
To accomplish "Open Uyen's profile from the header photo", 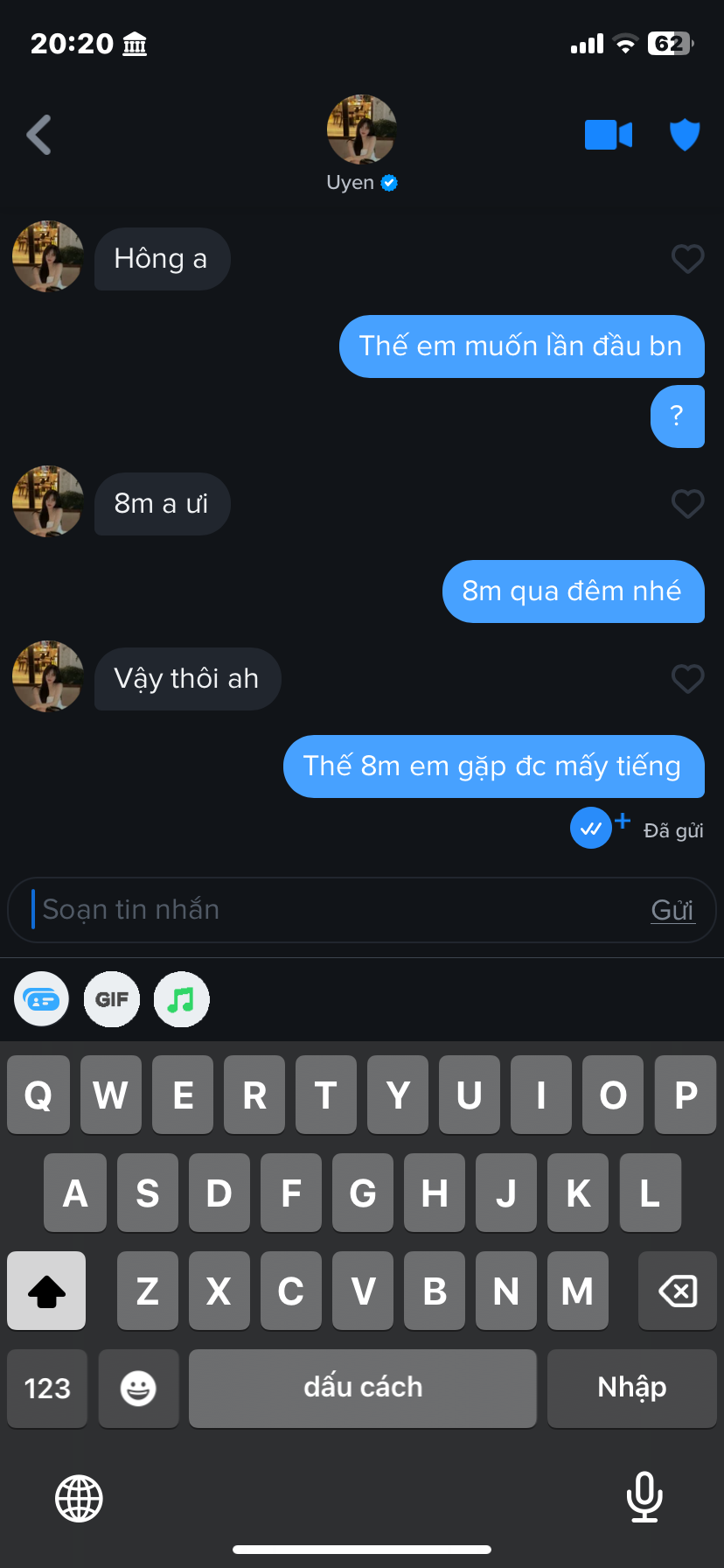I will [361, 129].
